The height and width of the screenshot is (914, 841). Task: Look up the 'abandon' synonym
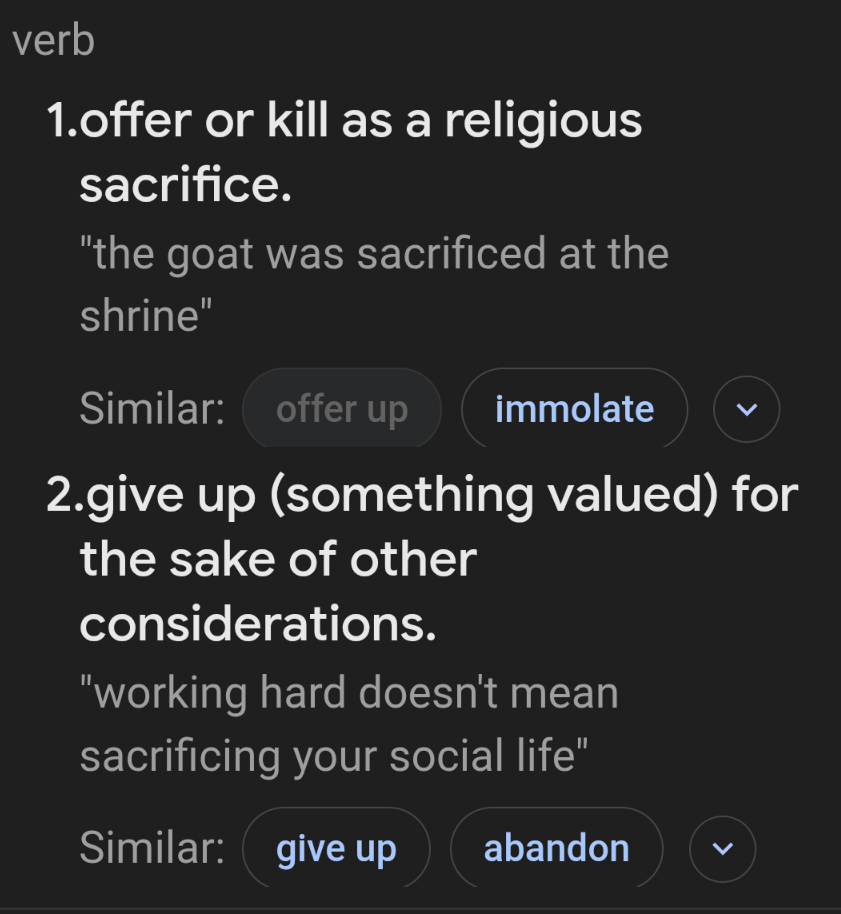(556, 848)
